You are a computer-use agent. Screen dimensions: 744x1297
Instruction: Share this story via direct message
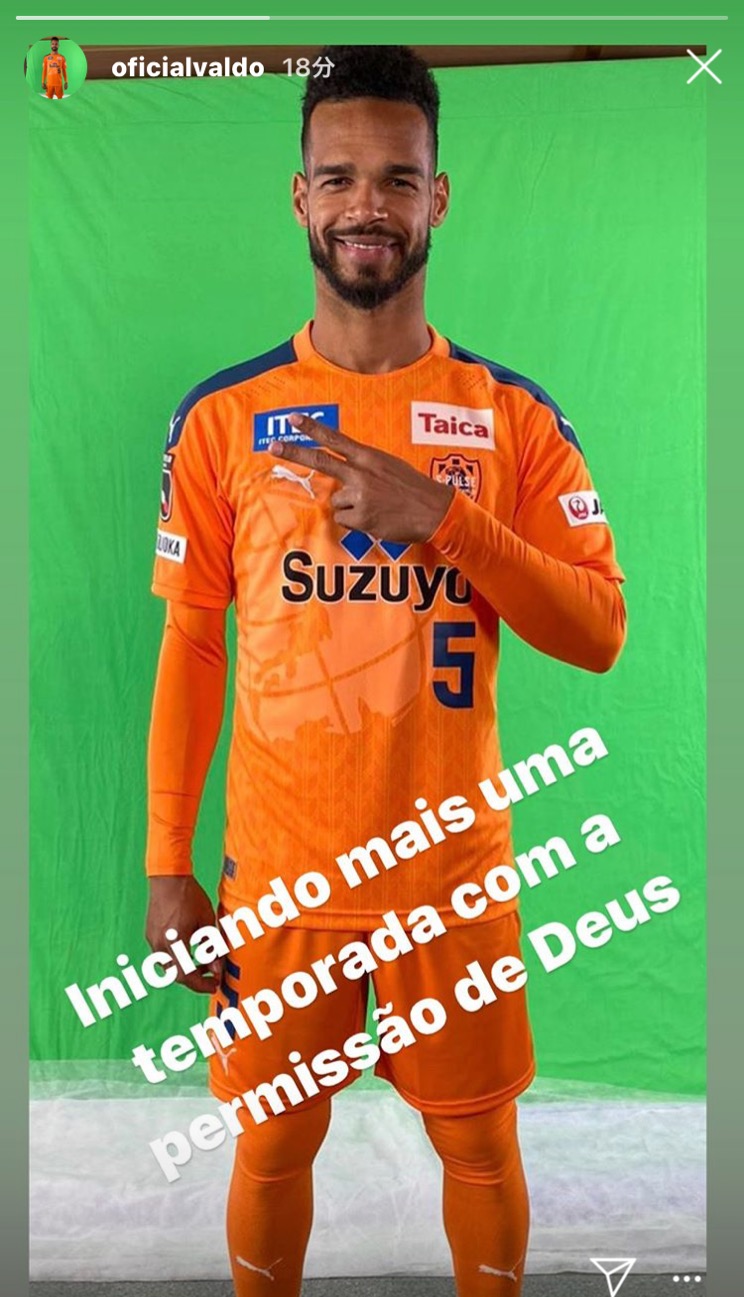coord(612,1275)
